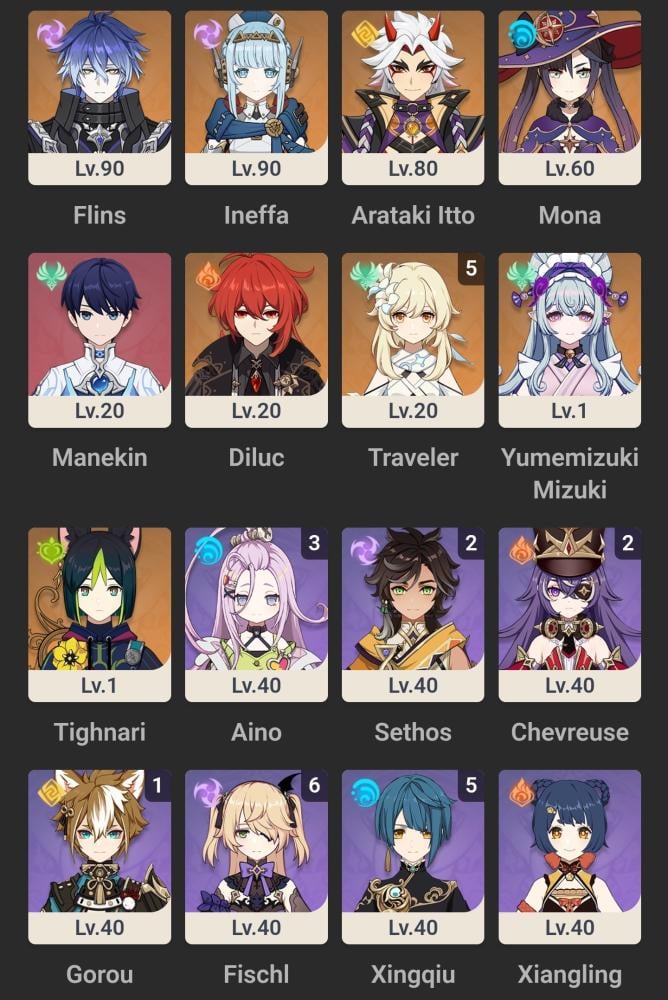668x1000 pixels.
Task: Open Flins character card
Action: [x=99, y=97]
